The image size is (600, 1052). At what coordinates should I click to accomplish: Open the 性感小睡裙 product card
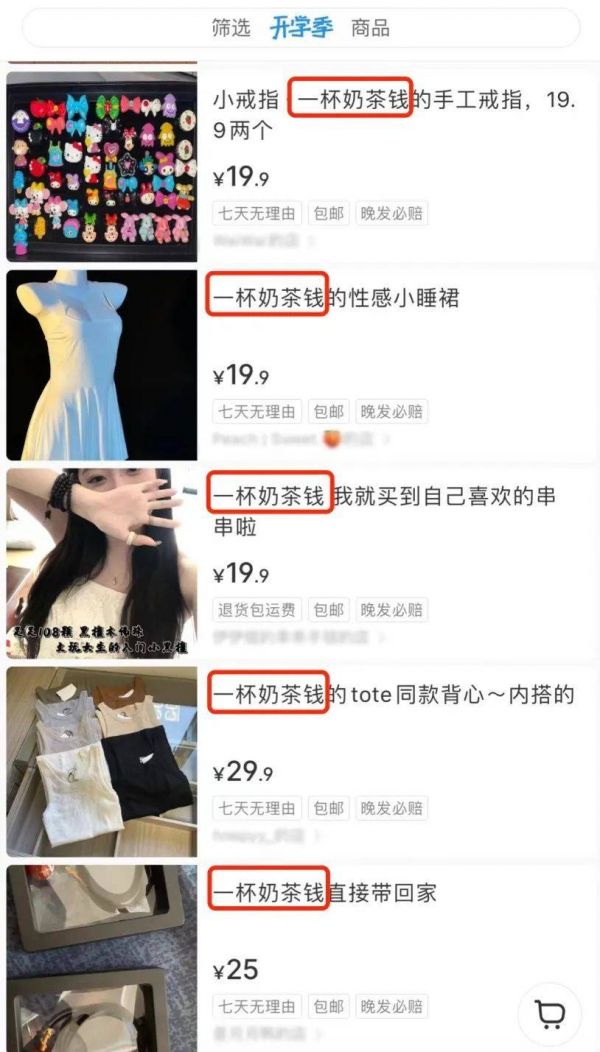(x=335, y=298)
